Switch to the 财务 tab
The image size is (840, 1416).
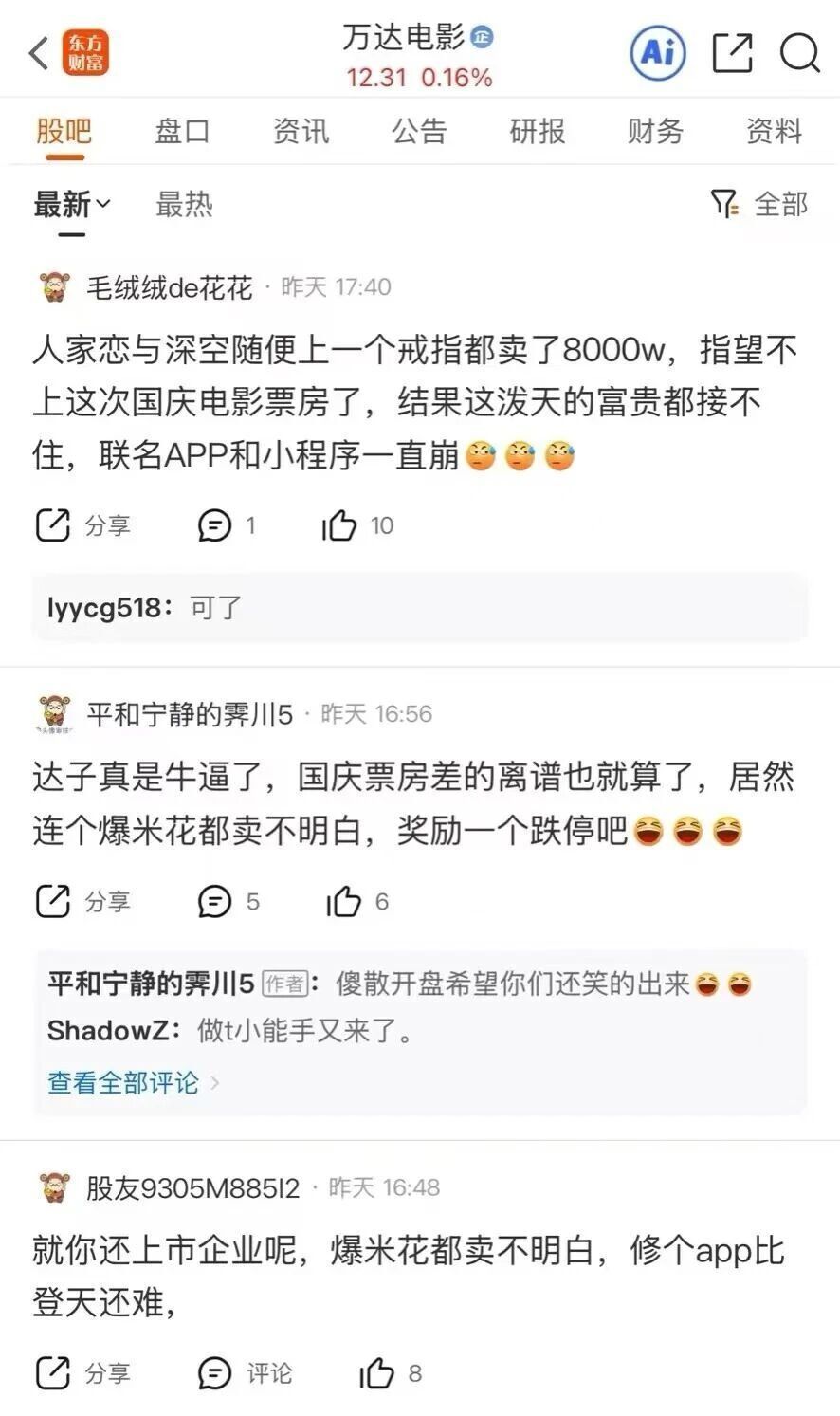654,132
